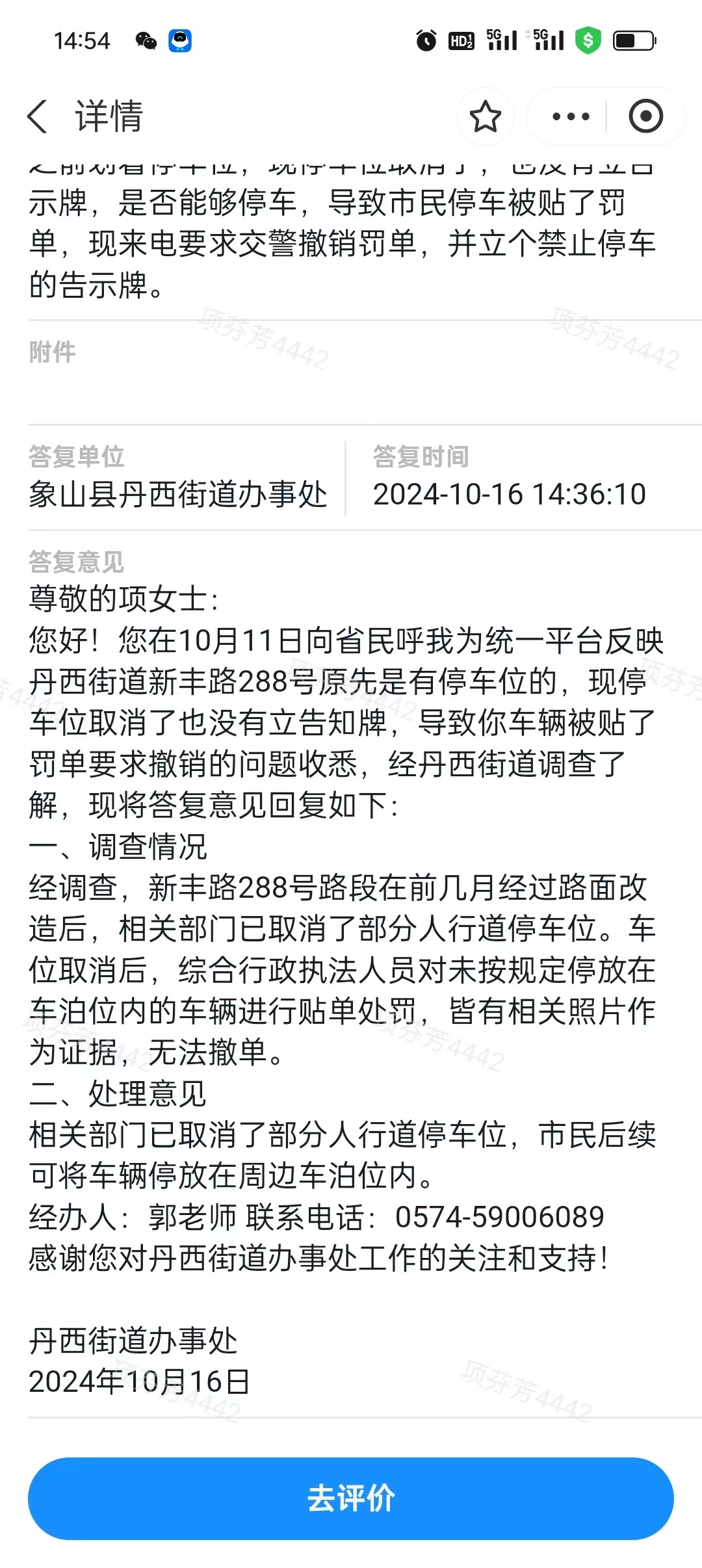
Task: Open the three-dot more menu
Action: (x=570, y=117)
